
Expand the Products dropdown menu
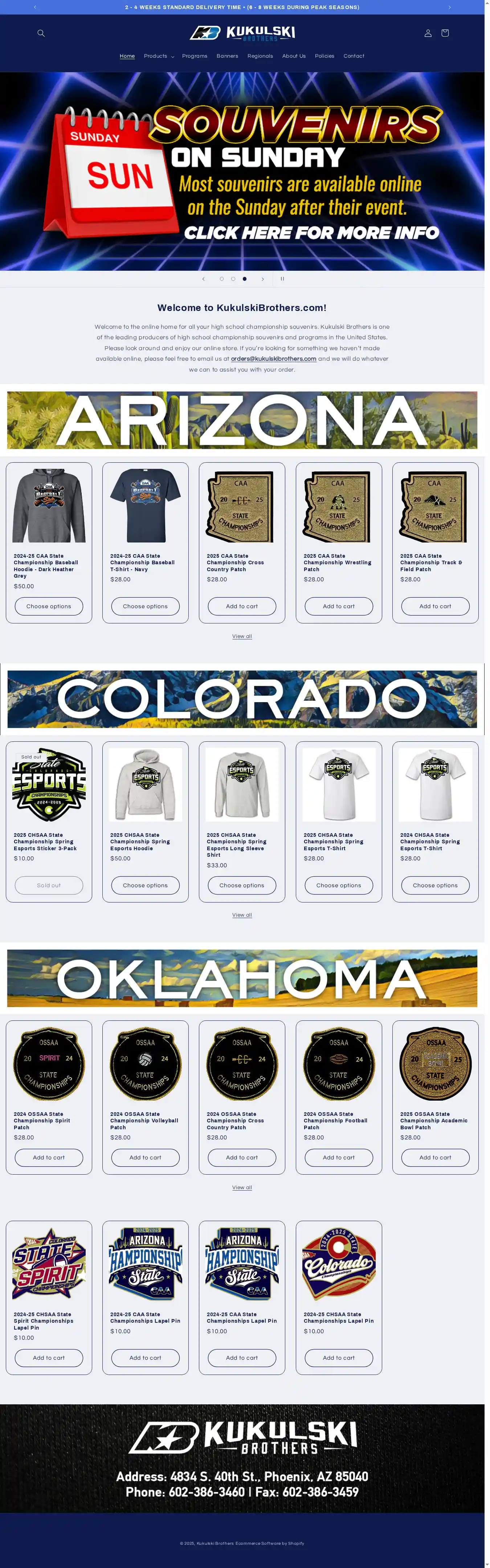pyautogui.click(x=159, y=56)
